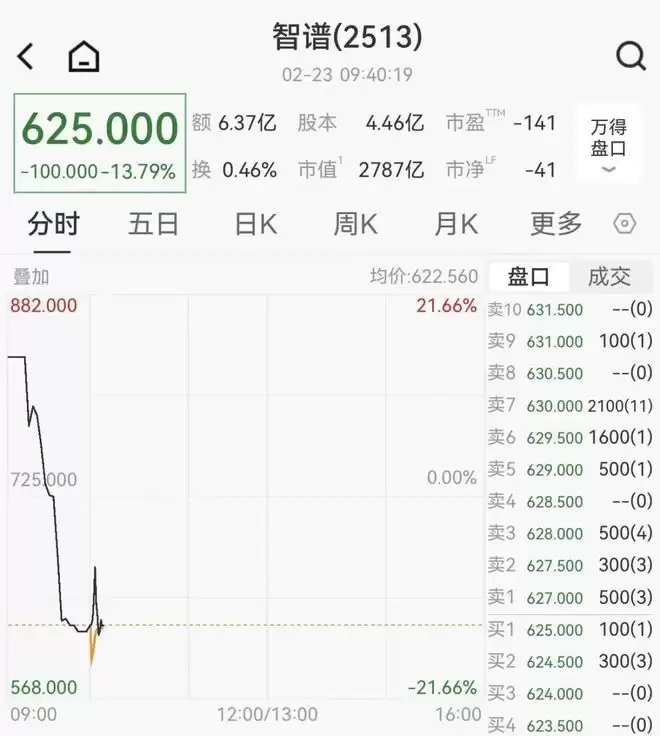Open the home icon
Viewport: 660px width, 736px height.
coord(84,57)
